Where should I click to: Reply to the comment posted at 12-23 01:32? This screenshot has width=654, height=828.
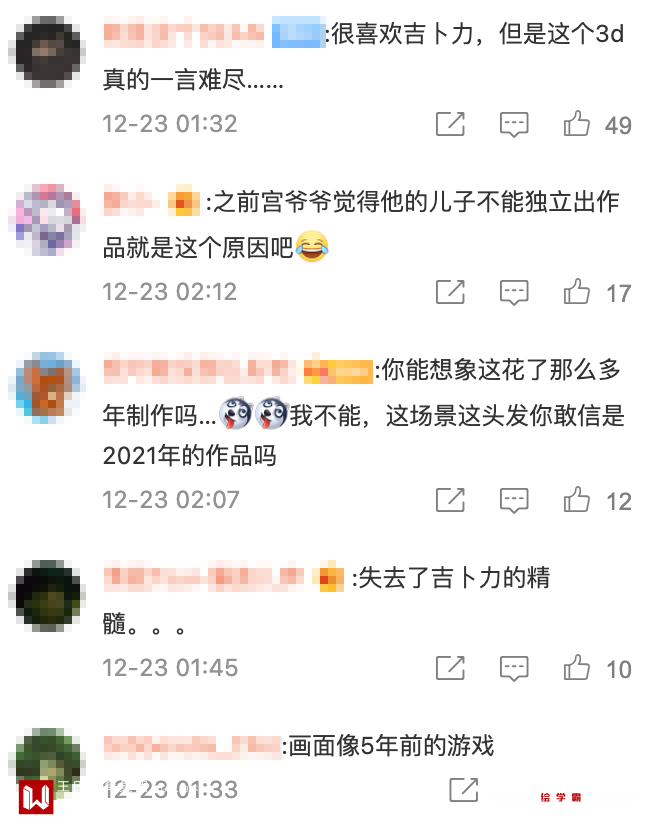pyautogui.click(x=514, y=124)
